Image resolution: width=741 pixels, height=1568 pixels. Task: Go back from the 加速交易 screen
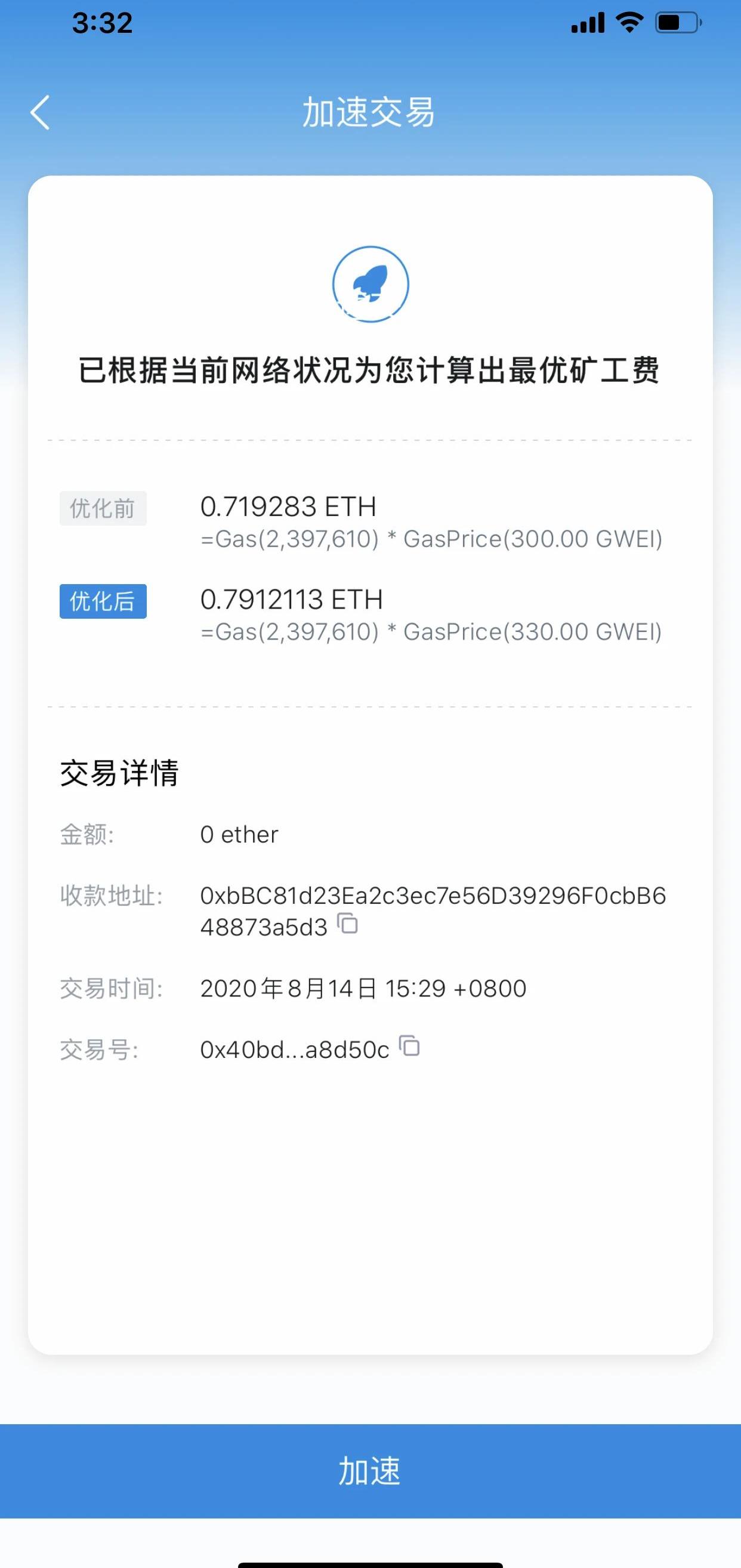40,113
